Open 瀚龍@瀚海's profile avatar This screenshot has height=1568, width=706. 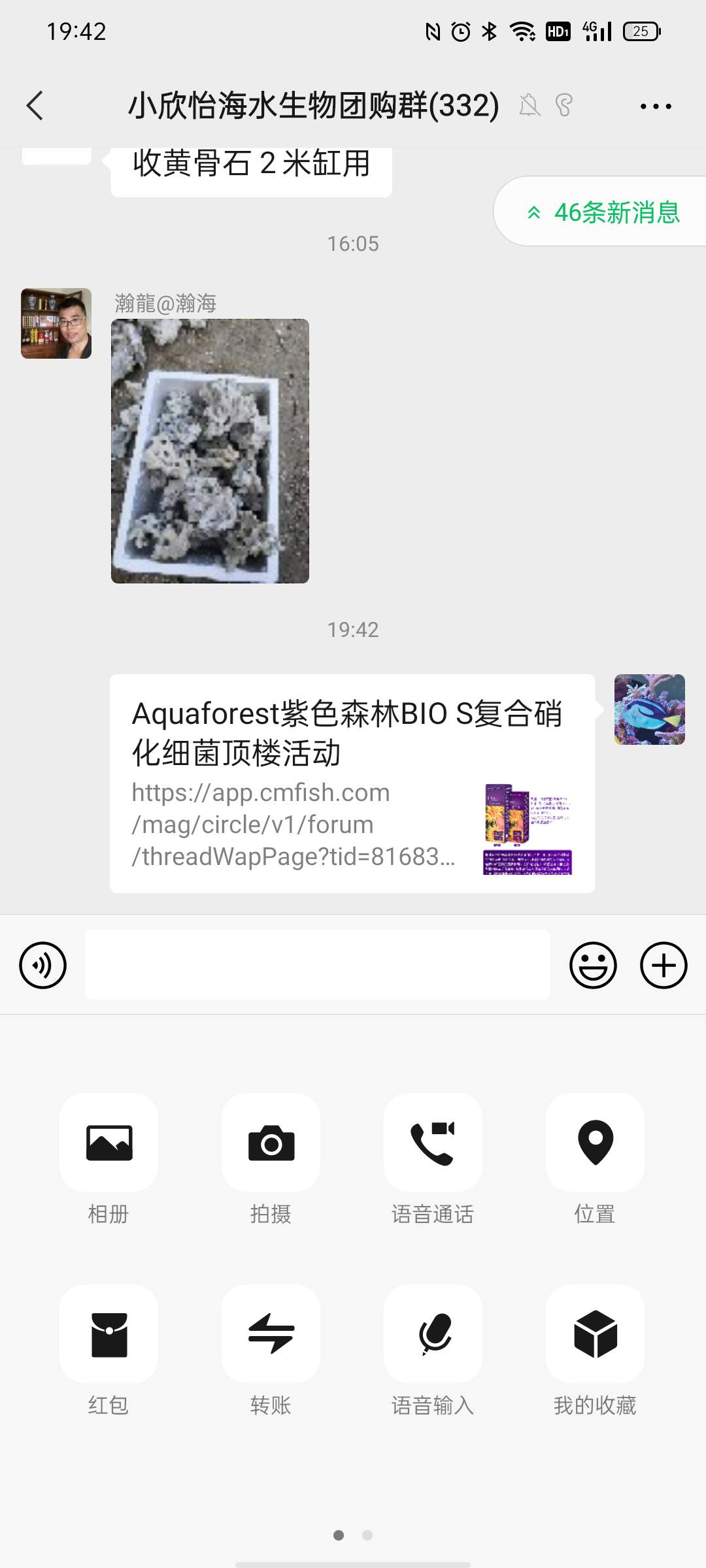(56, 323)
